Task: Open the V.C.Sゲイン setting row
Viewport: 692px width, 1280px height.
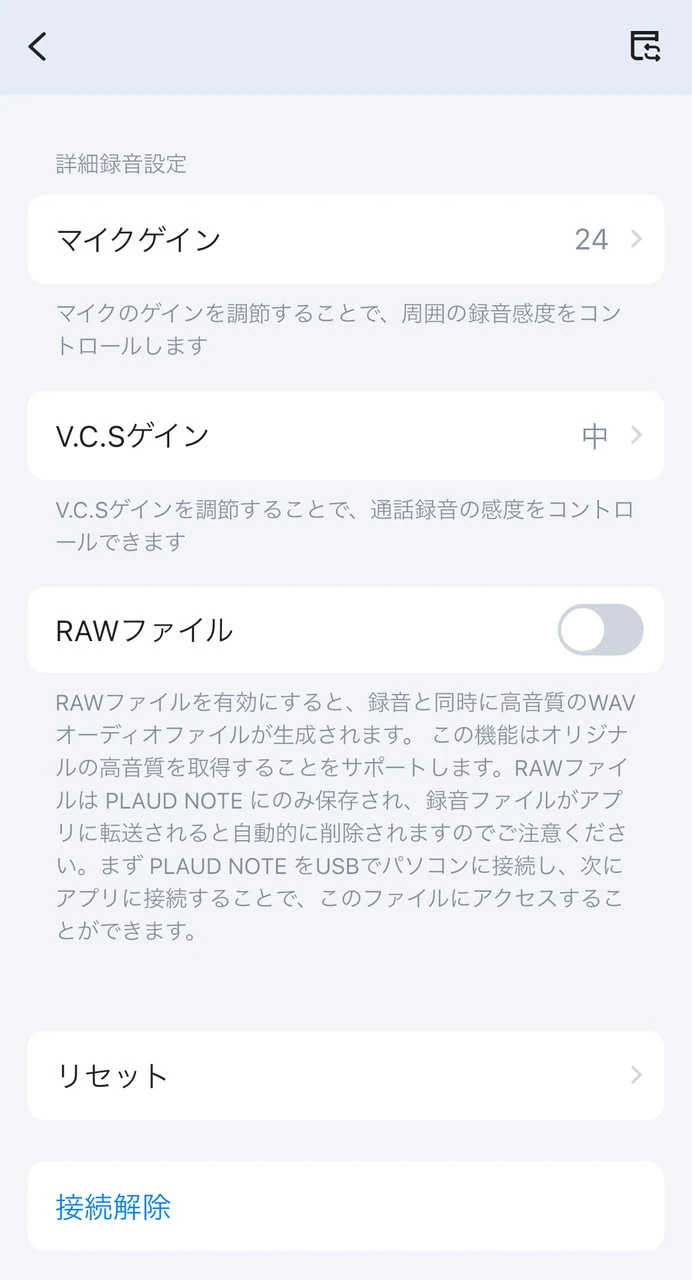Action: pyautogui.click(x=345, y=436)
